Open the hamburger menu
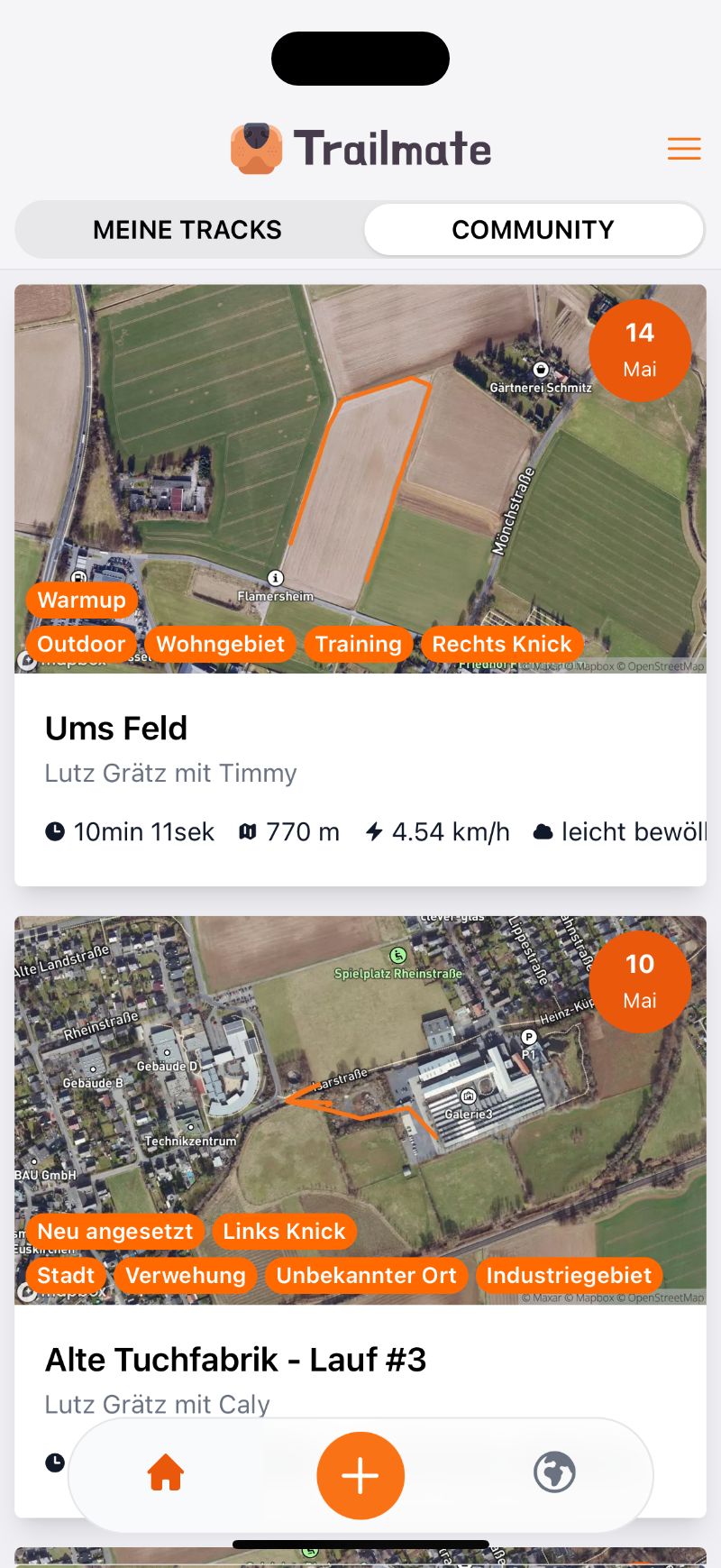 click(684, 149)
